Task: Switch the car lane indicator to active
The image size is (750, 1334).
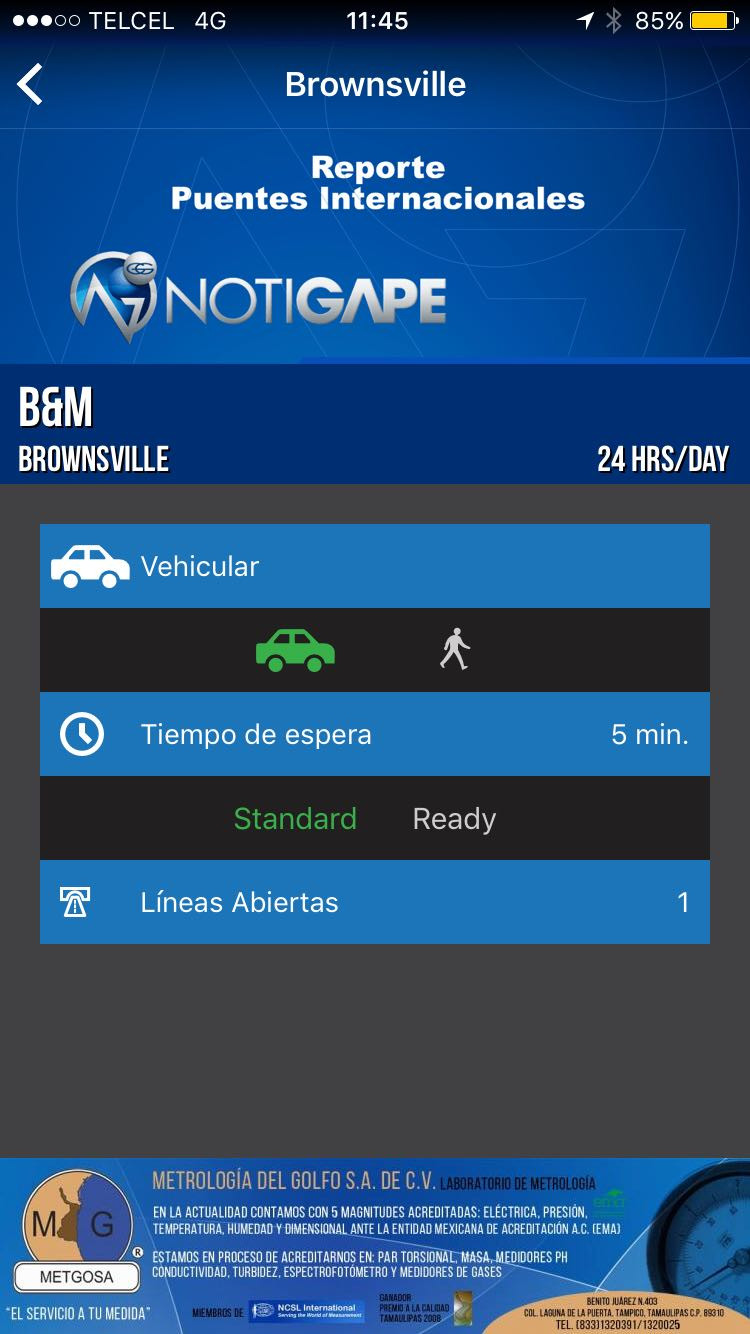Action: (295, 648)
